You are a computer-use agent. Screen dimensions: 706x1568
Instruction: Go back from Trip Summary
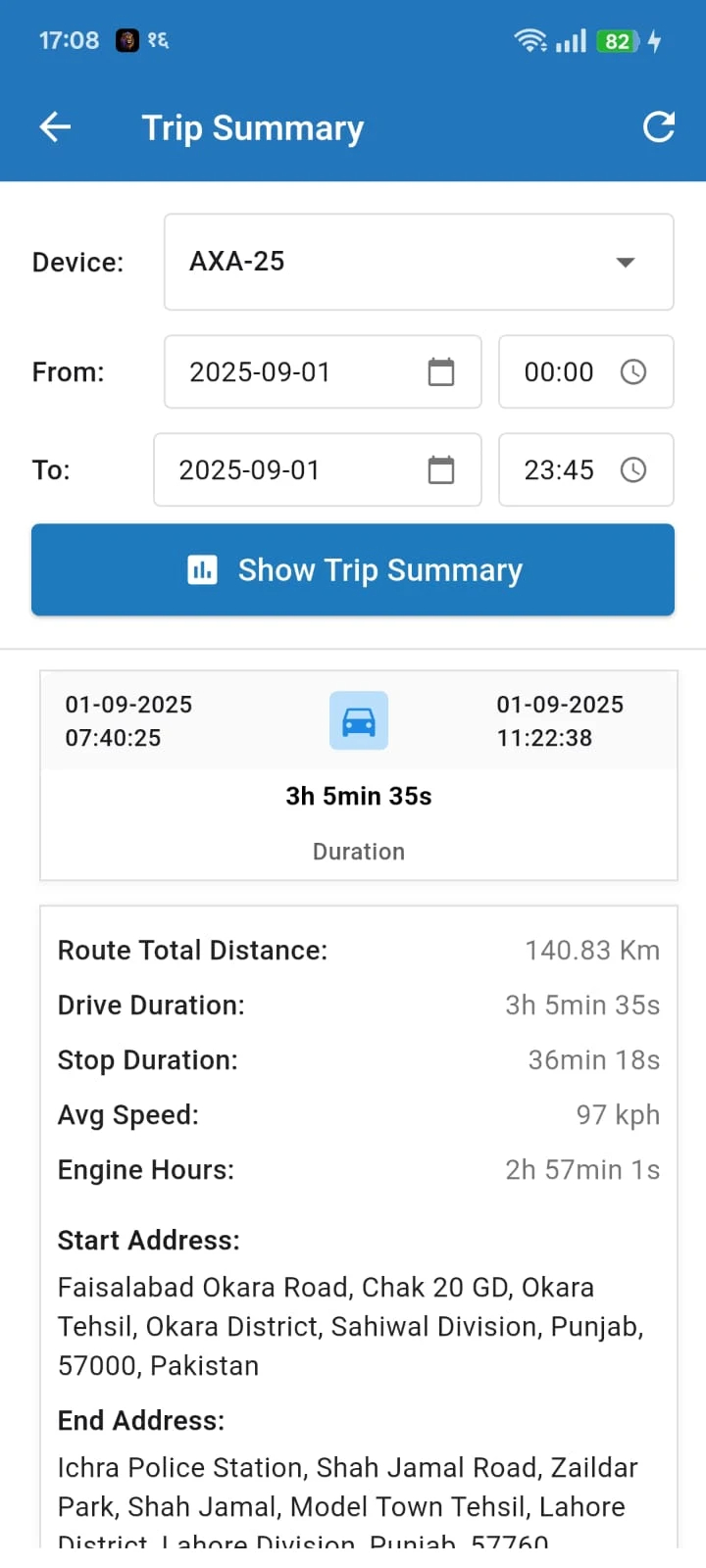point(55,127)
